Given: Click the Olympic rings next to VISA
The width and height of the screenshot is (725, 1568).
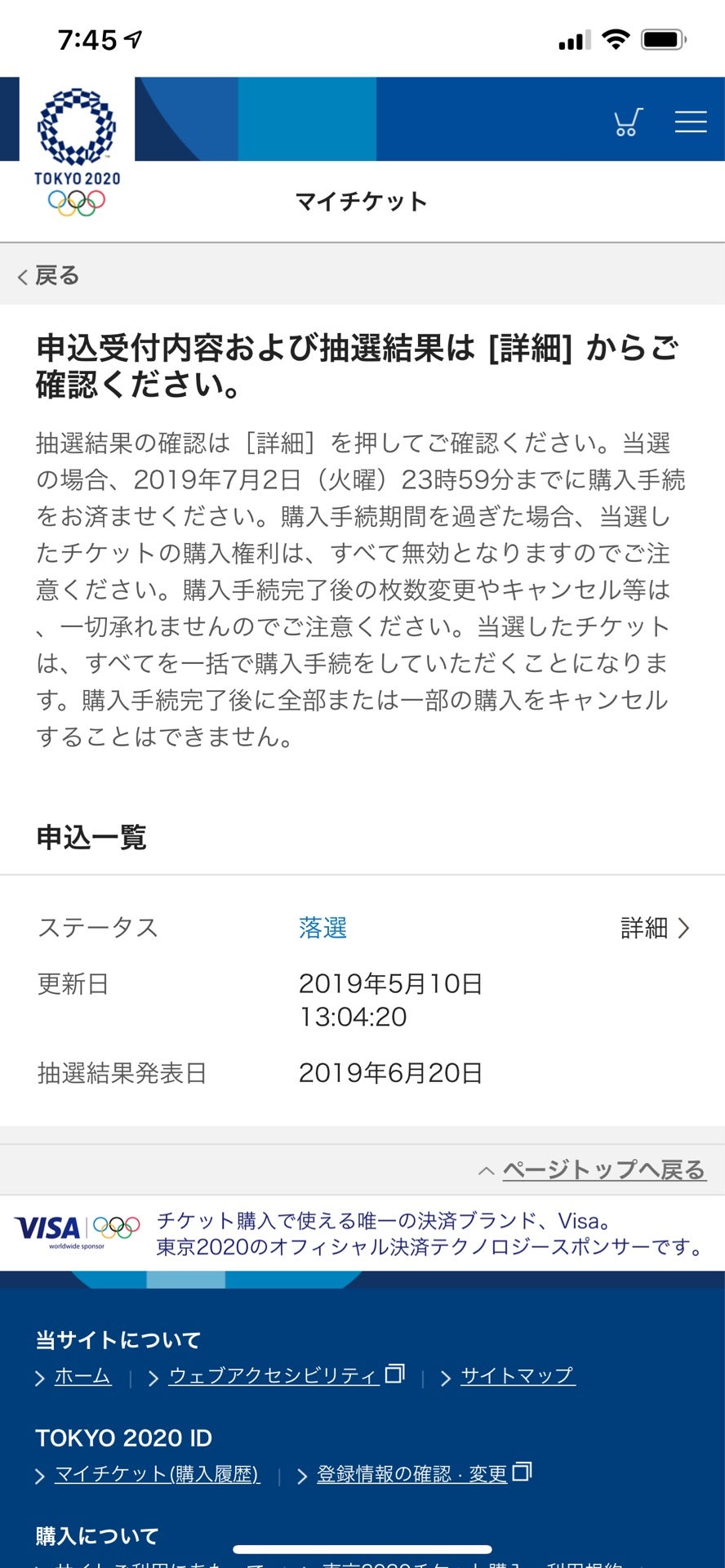Looking at the screenshot, I should click(x=114, y=1227).
